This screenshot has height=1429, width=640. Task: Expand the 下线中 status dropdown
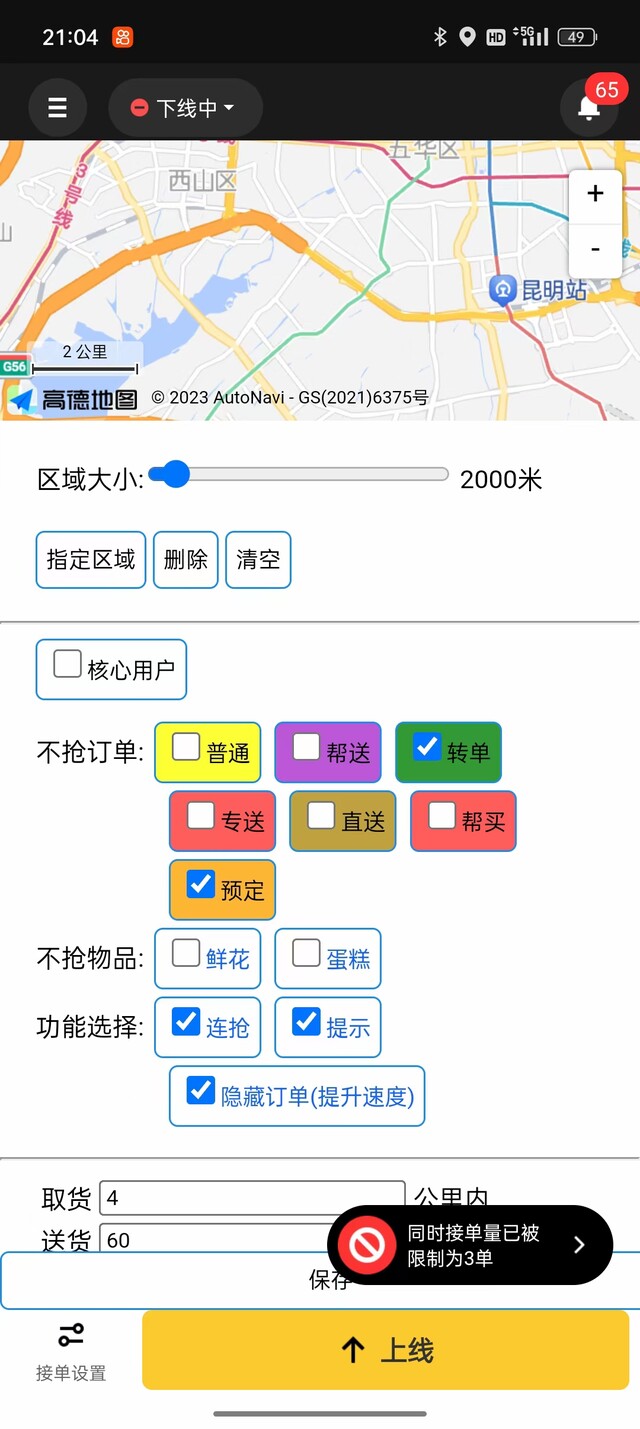(185, 108)
